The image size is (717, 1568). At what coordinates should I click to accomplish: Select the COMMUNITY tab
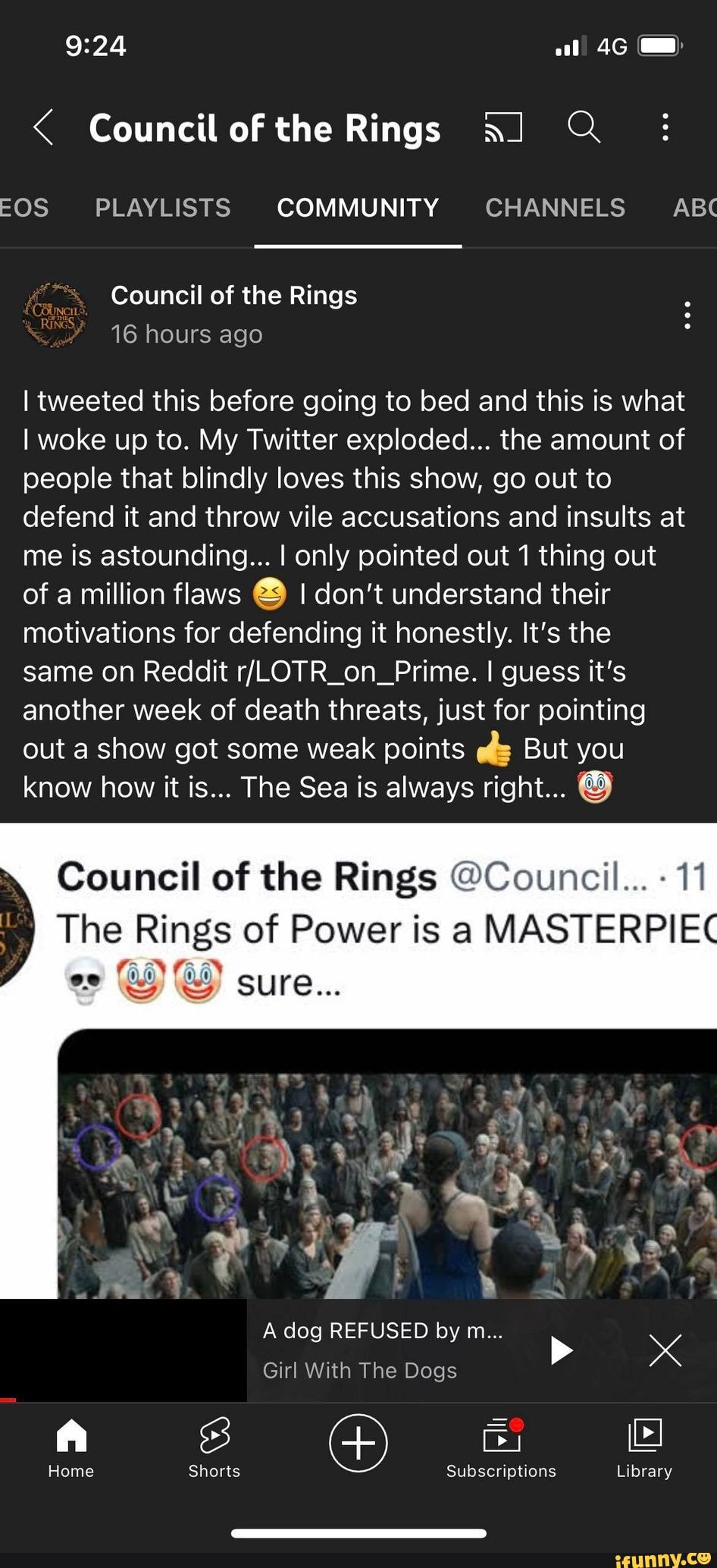coord(358,208)
